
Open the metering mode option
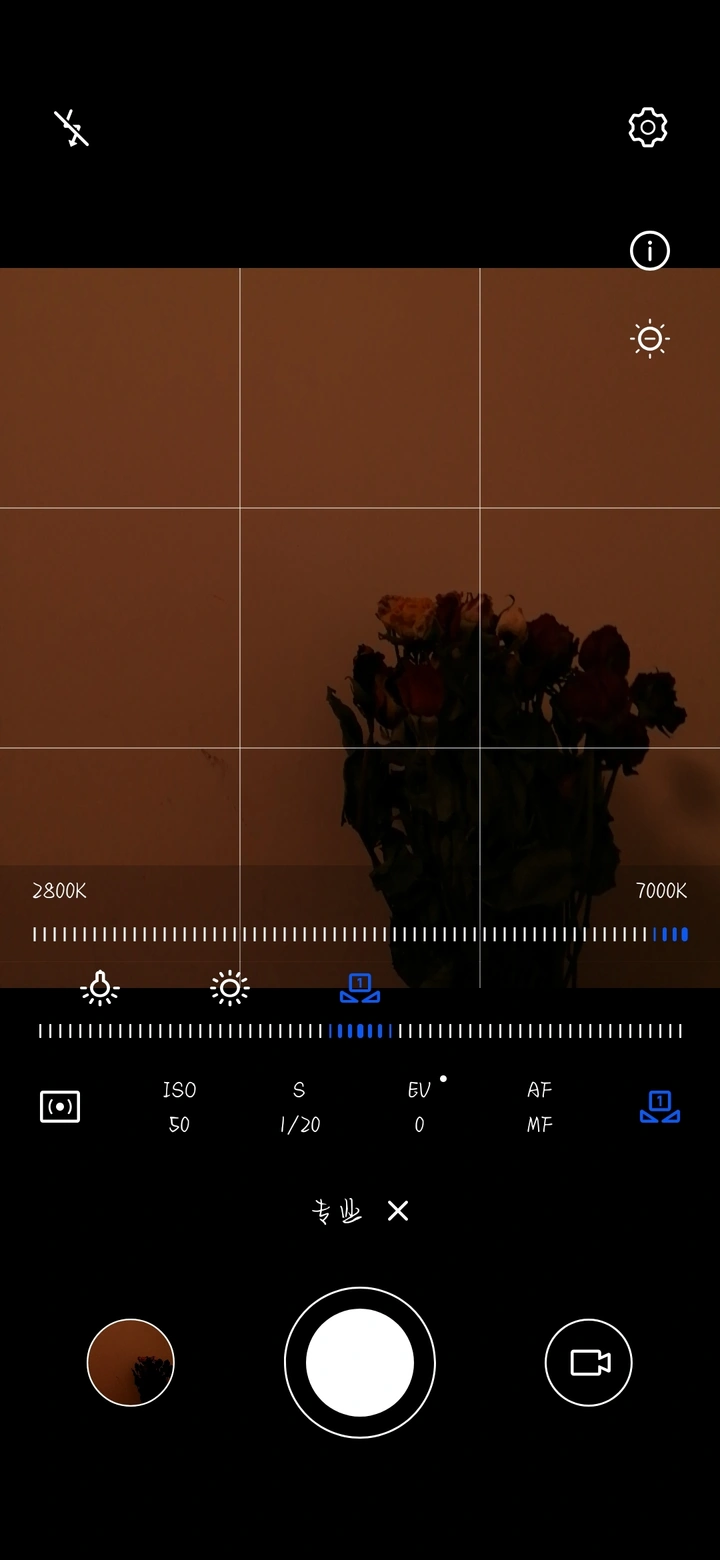(x=60, y=1107)
